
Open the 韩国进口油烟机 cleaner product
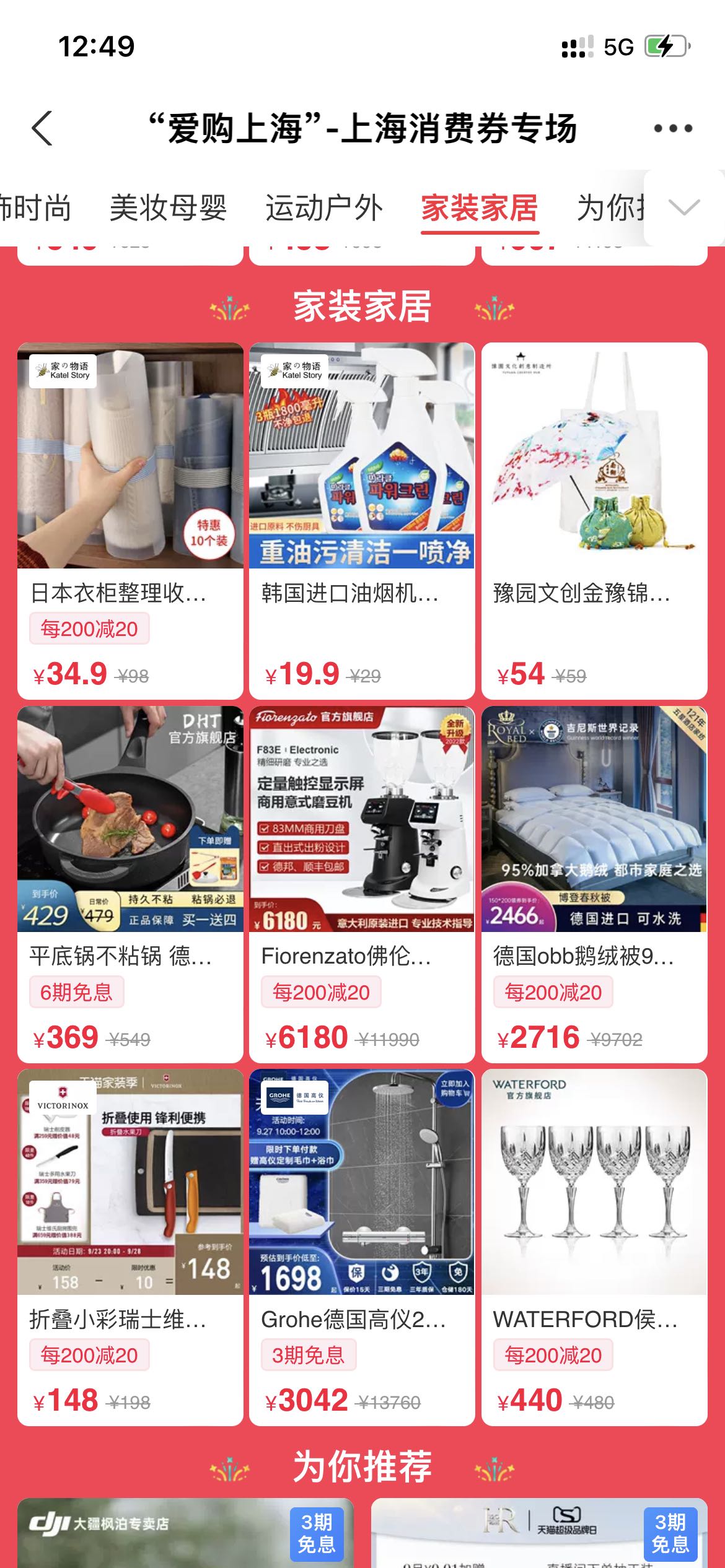coord(362,520)
